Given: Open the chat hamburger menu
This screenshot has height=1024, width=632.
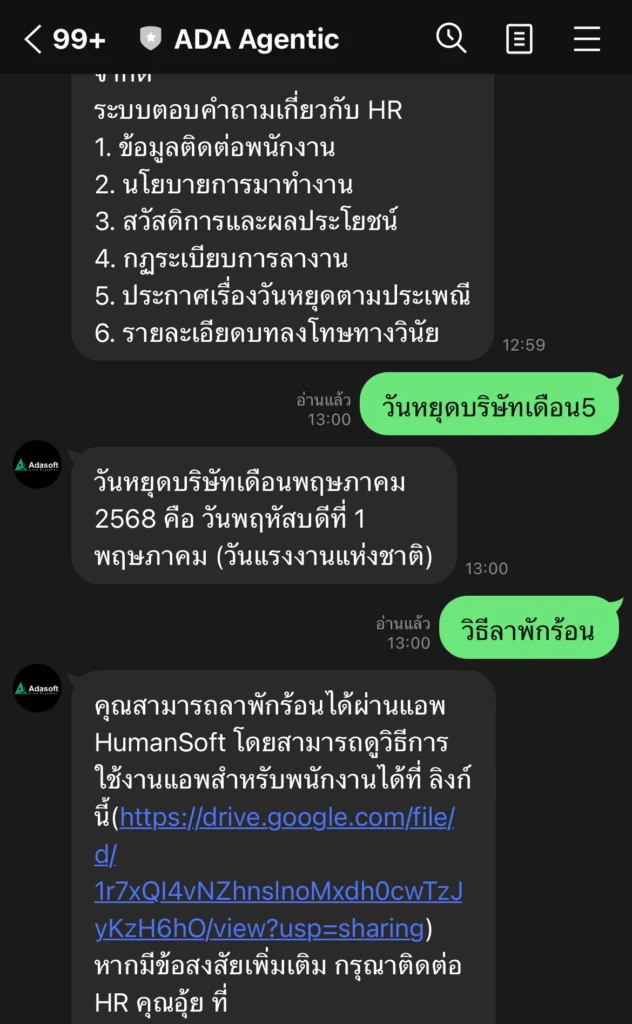Looking at the screenshot, I should (587, 40).
